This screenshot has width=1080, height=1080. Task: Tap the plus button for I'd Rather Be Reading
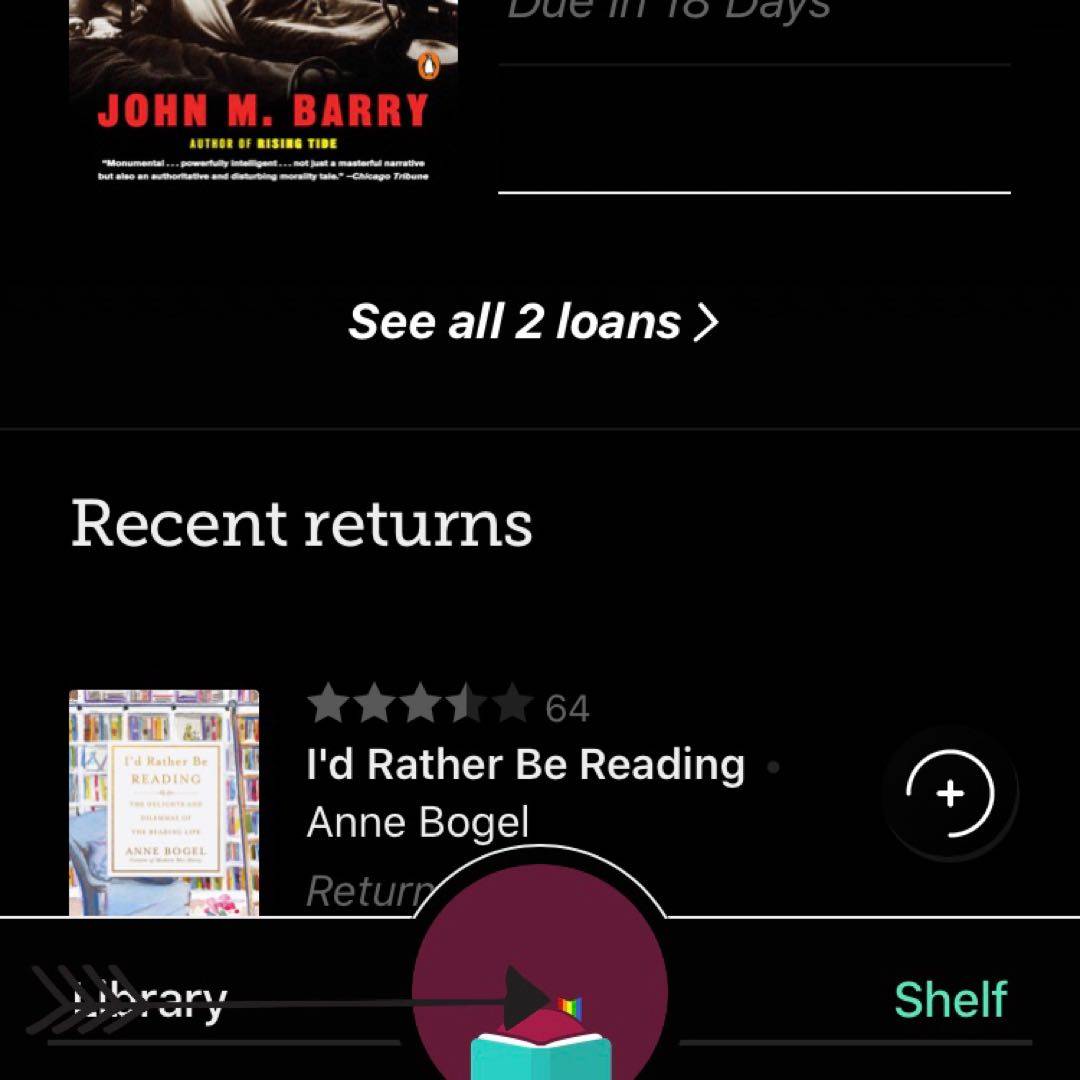click(x=949, y=794)
